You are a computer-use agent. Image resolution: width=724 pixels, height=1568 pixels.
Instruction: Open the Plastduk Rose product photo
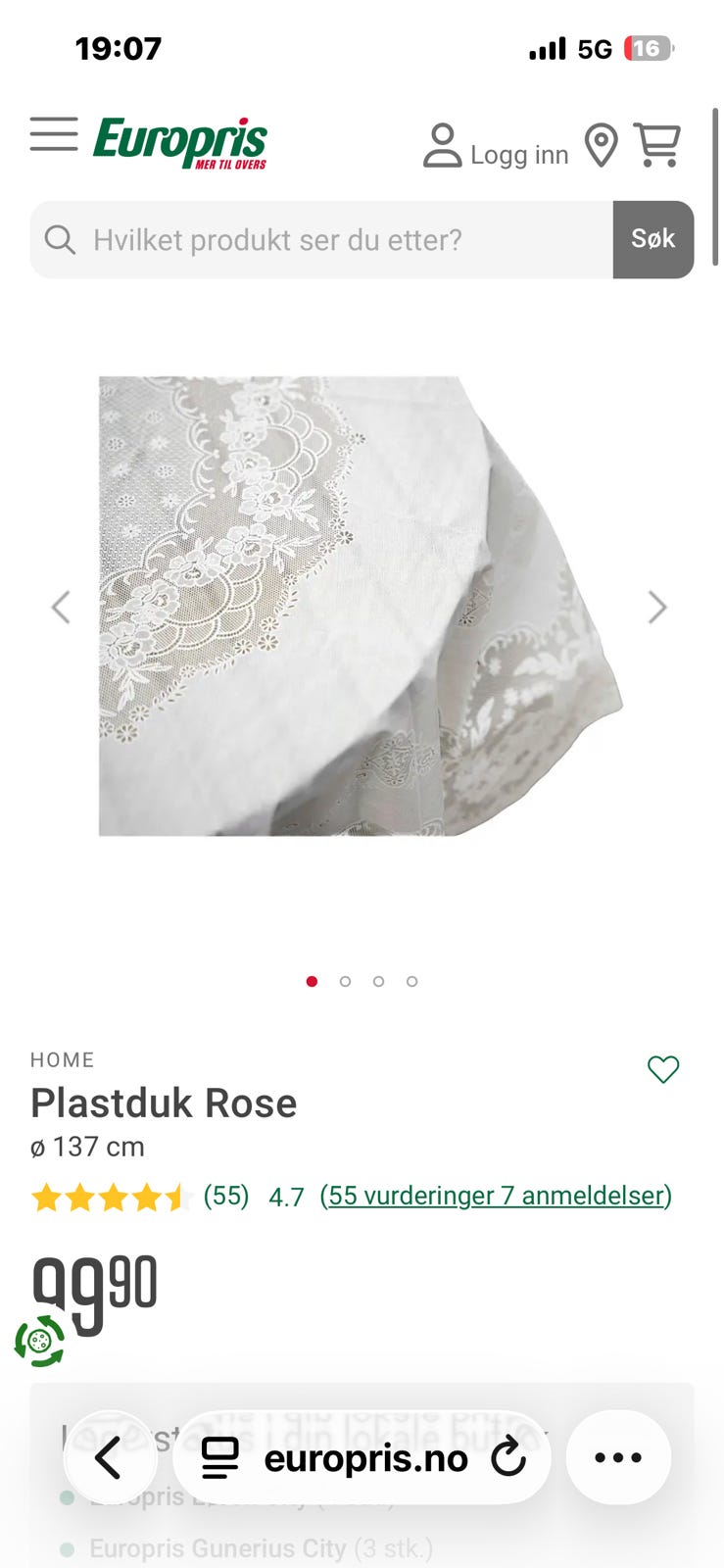(x=361, y=606)
